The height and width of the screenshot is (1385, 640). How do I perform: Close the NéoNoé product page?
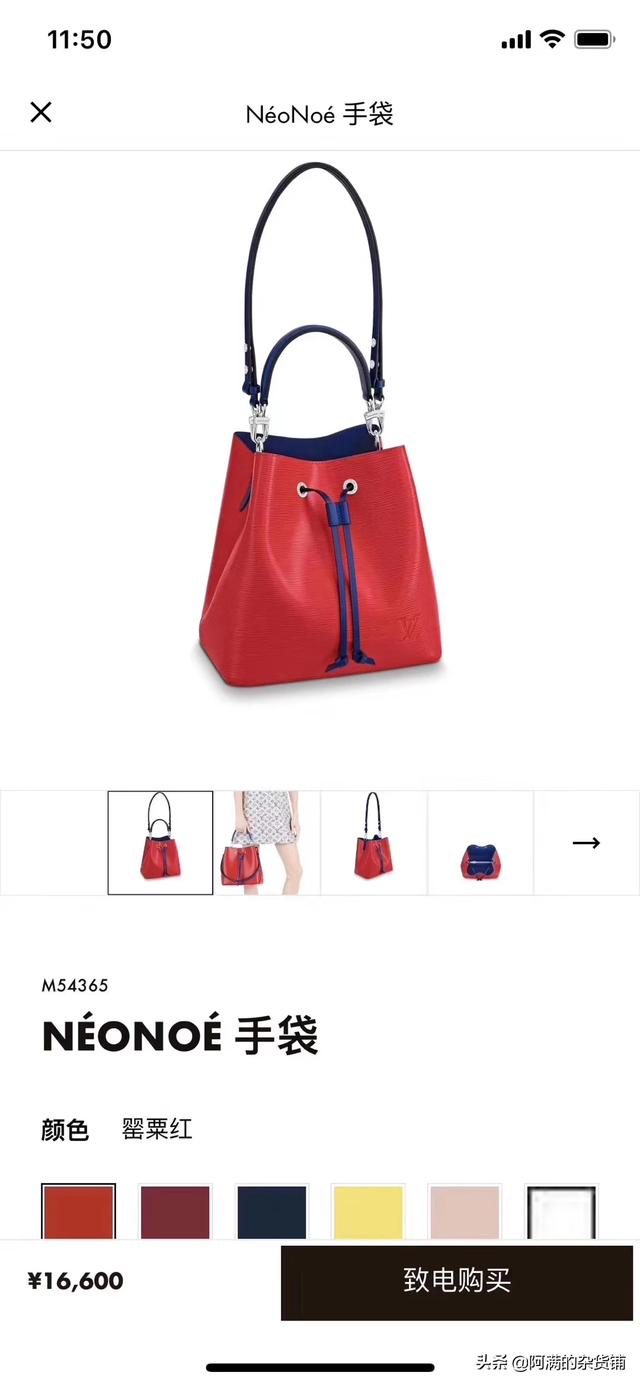(41, 112)
